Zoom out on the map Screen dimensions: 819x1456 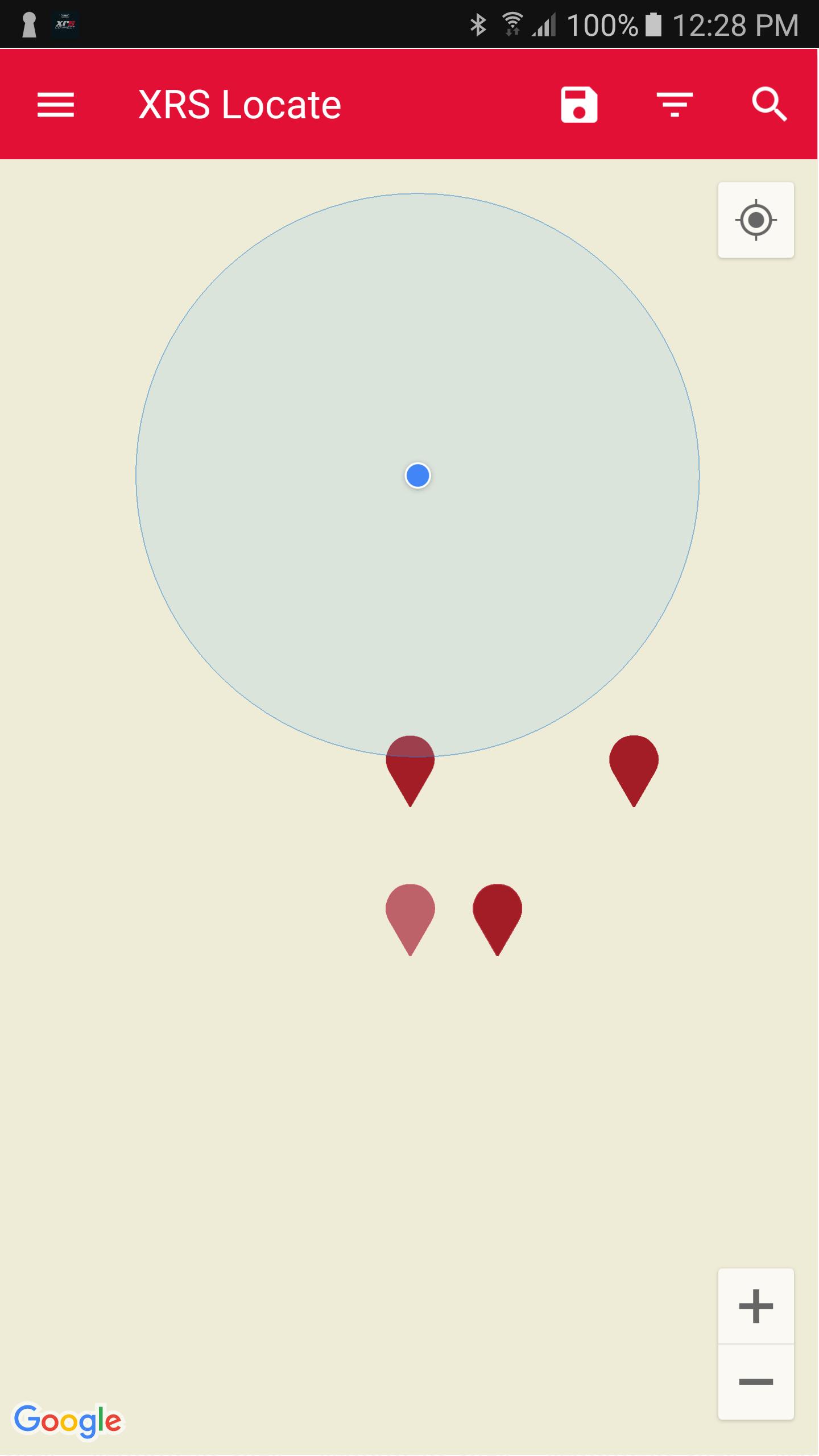(x=756, y=1382)
